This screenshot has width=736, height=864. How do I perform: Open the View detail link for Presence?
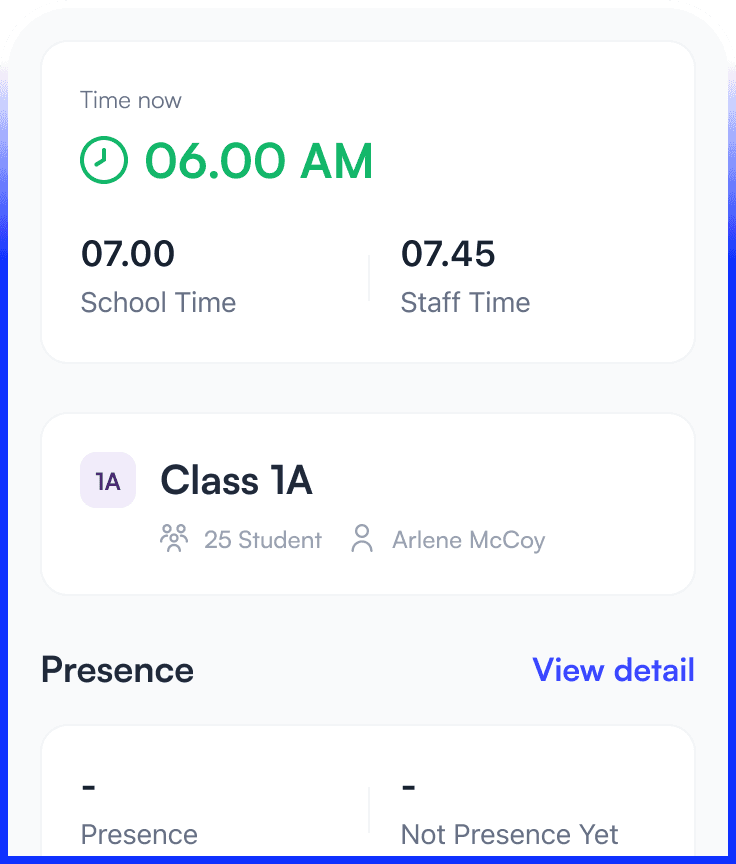[x=613, y=670]
